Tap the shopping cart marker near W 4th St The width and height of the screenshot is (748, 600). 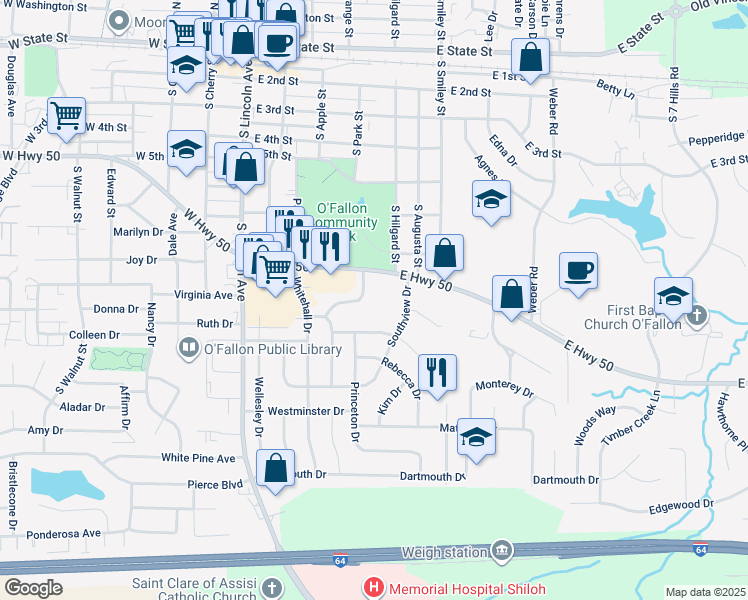click(66, 115)
